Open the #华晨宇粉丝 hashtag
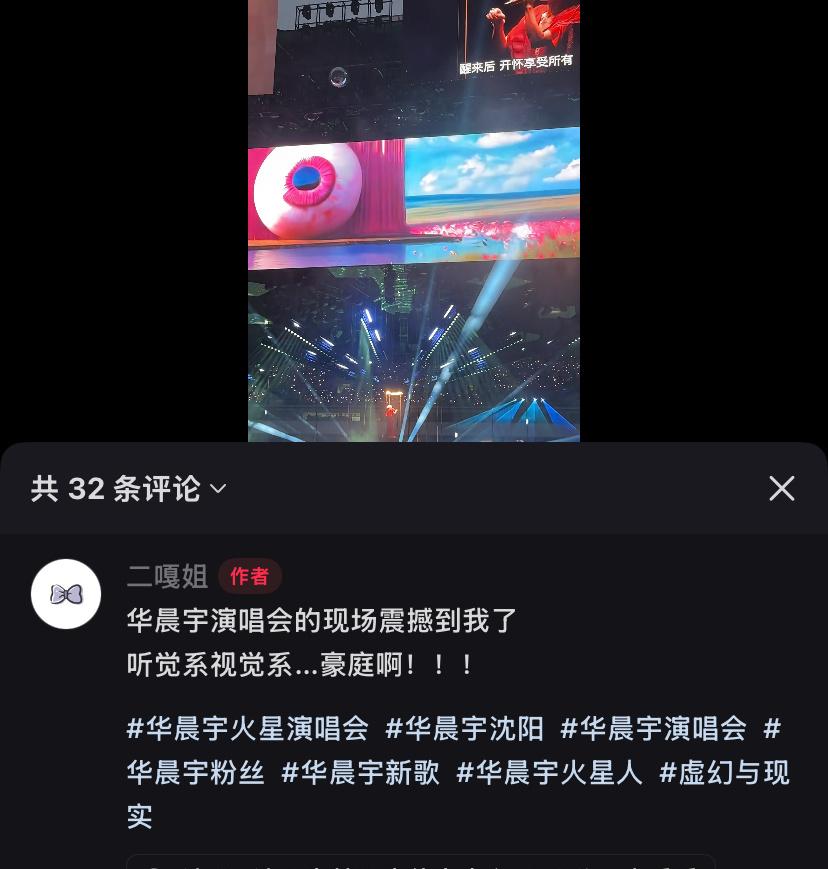The height and width of the screenshot is (869, 828). point(196,772)
